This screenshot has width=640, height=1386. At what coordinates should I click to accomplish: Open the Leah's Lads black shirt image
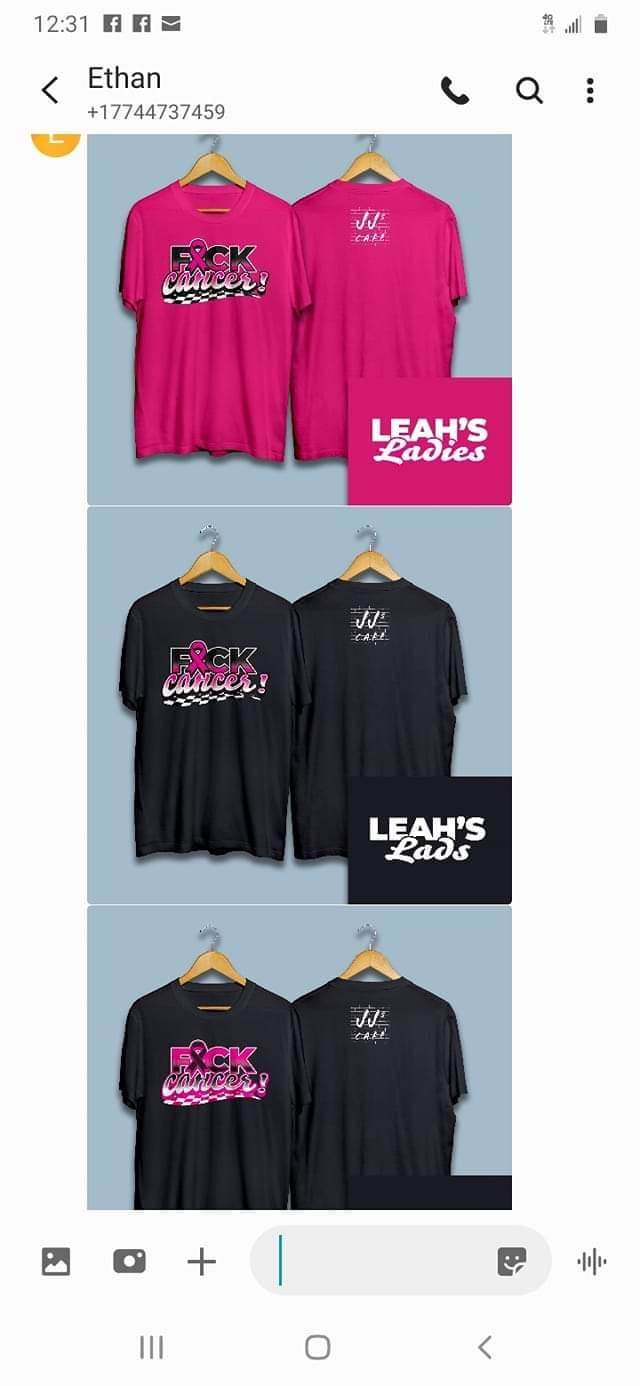coord(299,705)
